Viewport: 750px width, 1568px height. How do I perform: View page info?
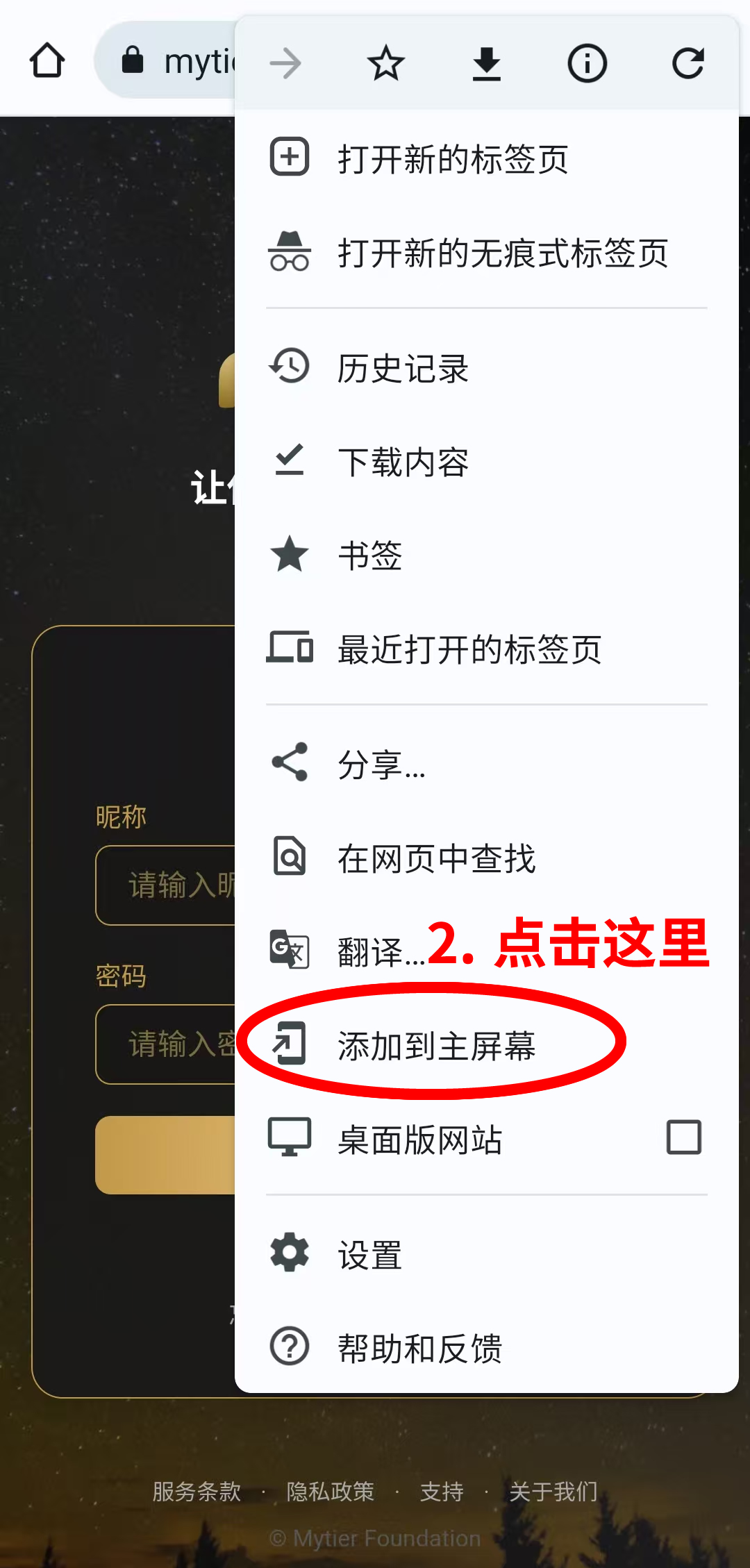[x=587, y=64]
